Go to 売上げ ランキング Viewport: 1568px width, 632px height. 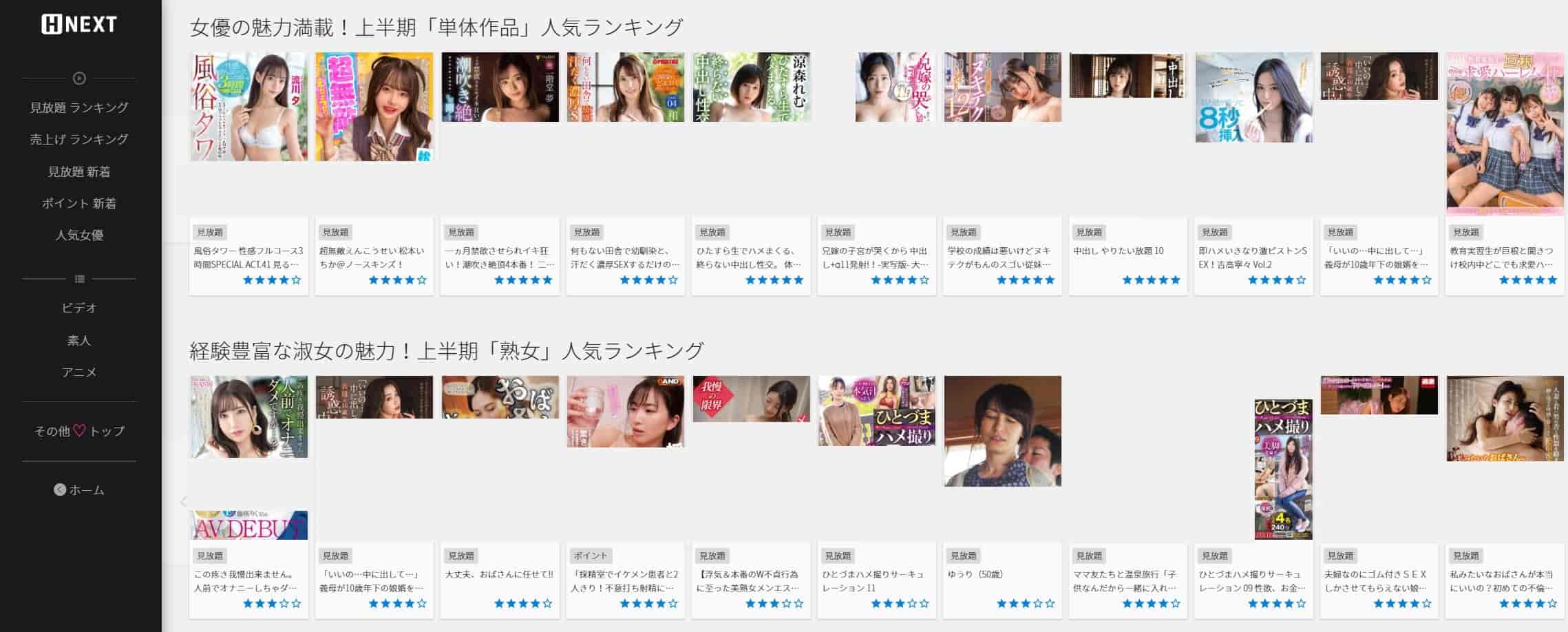[x=79, y=139]
